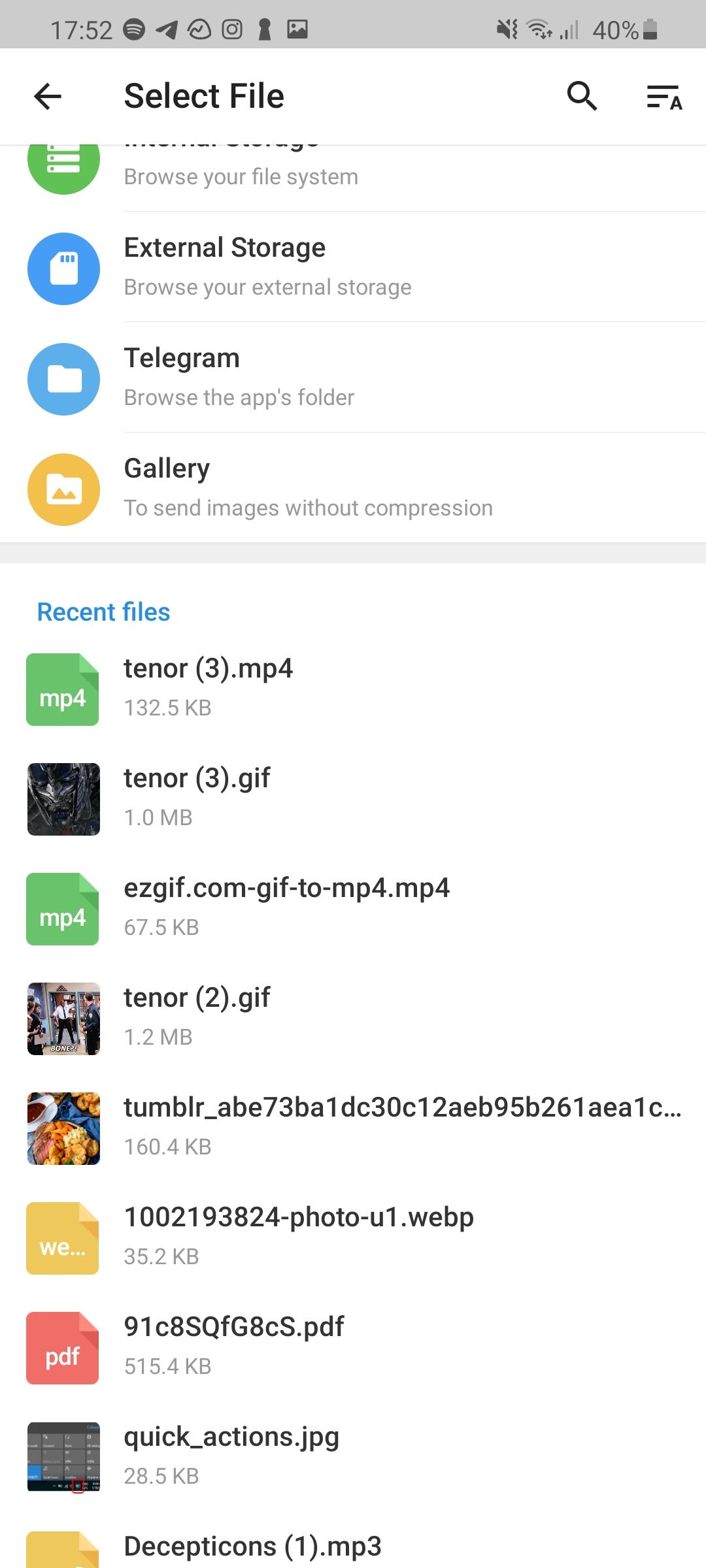Viewport: 706px width, 1568px height.
Task: Open External Storage via the SD card icon
Action: (x=62, y=269)
